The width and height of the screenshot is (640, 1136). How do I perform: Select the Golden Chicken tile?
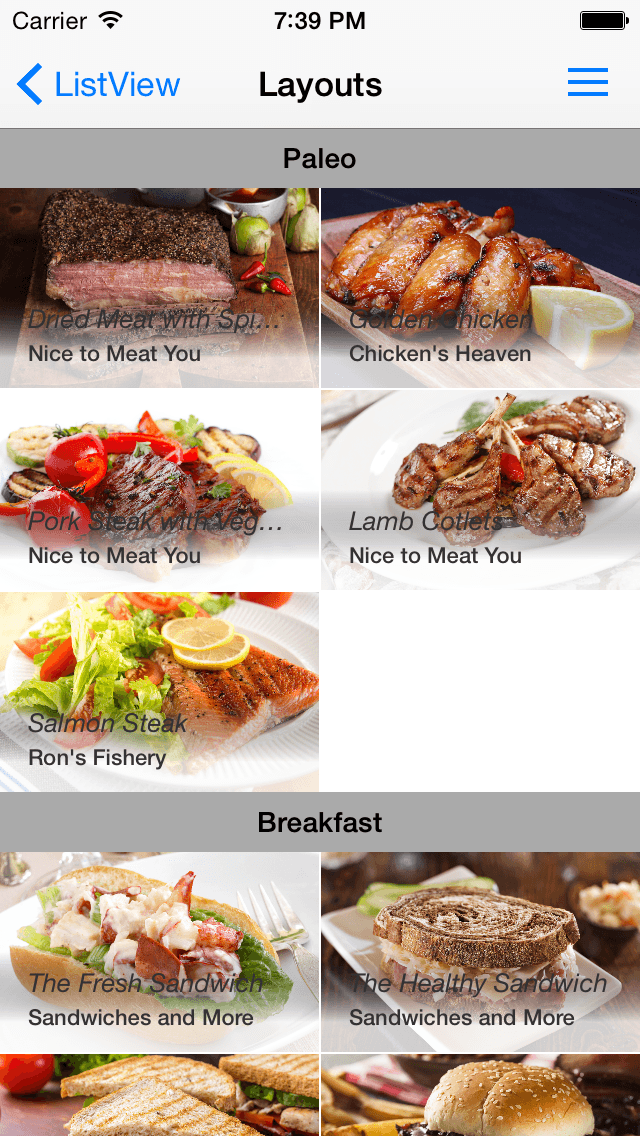pyautogui.click(x=480, y=288)
